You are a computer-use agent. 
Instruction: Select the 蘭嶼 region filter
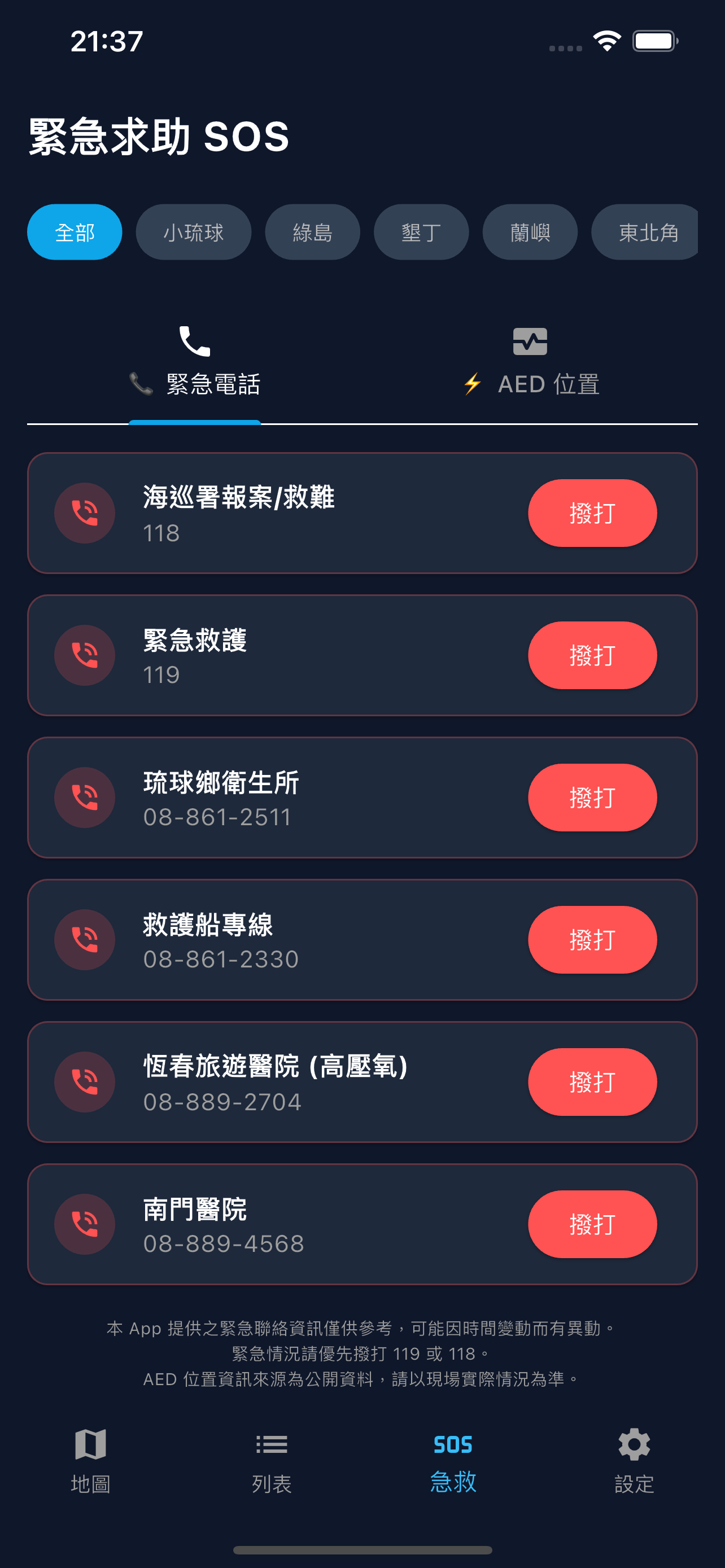pos(530,232)
